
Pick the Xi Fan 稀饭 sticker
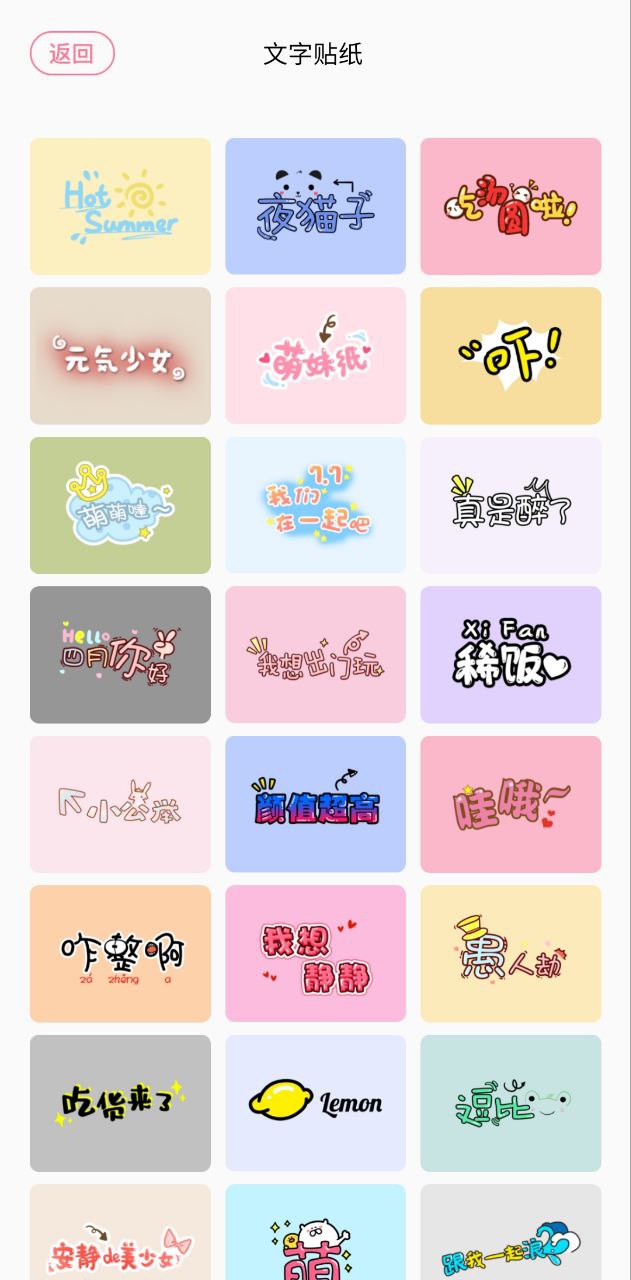510,655
